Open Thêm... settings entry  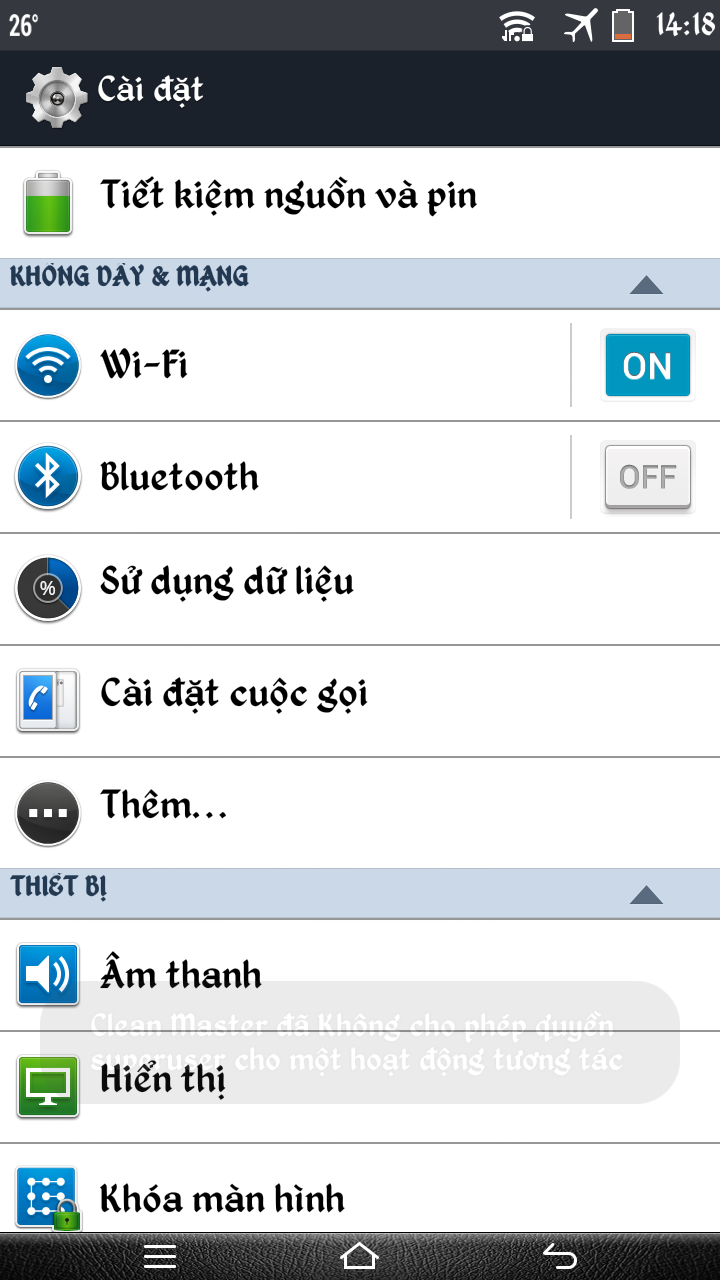point(300,812)
